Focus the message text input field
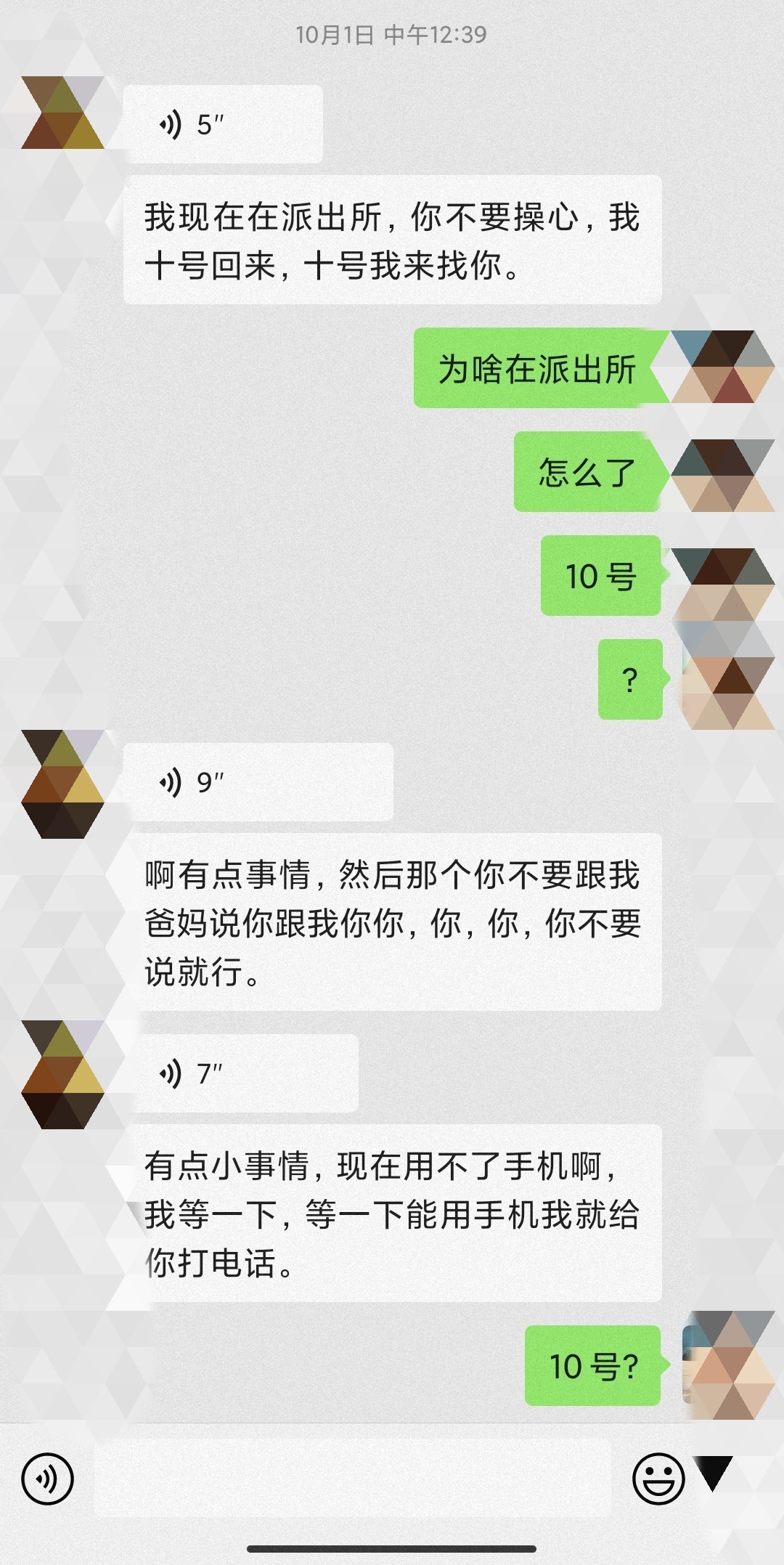The image size is (784, 1565). click(352, 1478)
